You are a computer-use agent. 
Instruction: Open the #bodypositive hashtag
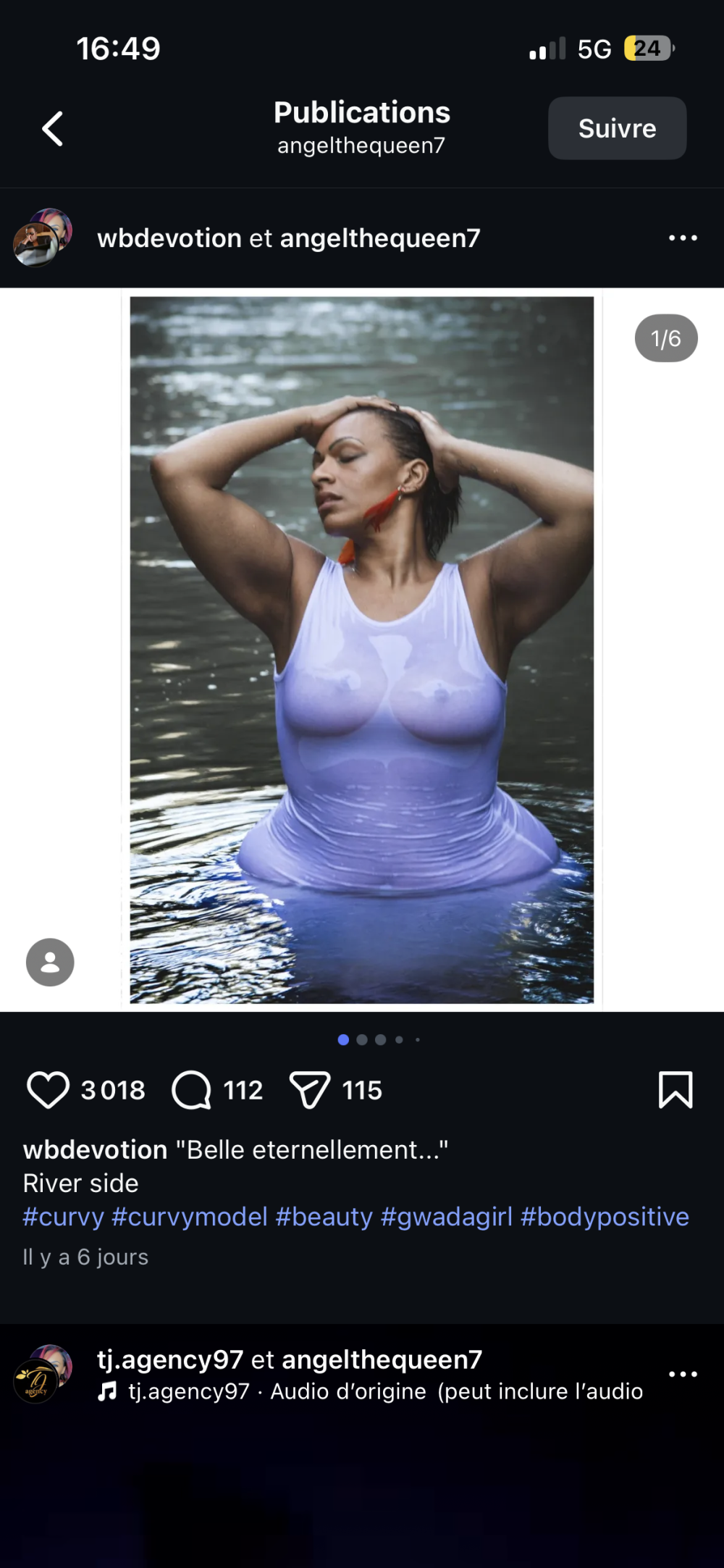pos(605,1217)
